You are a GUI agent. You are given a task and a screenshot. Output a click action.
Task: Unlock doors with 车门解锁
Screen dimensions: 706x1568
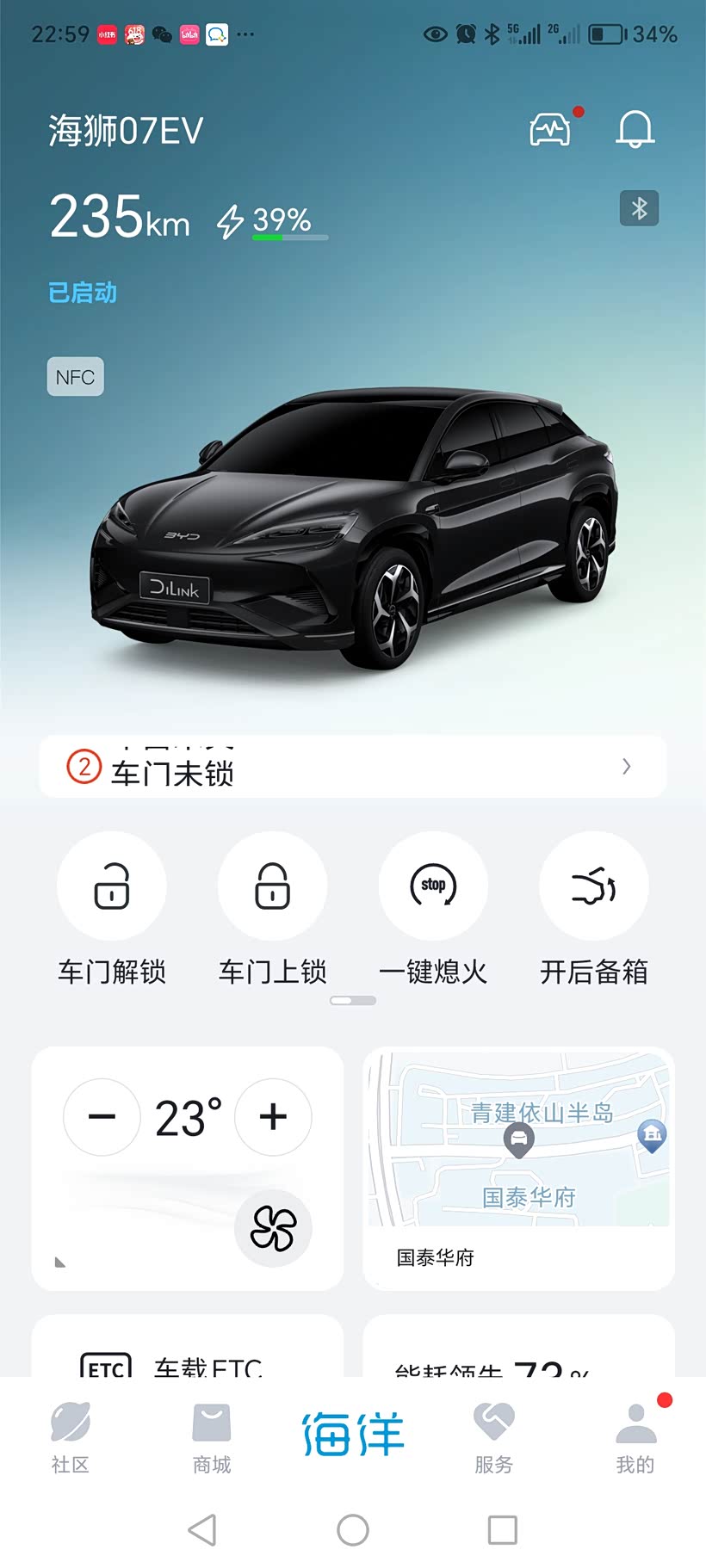(x=112, y=886)
